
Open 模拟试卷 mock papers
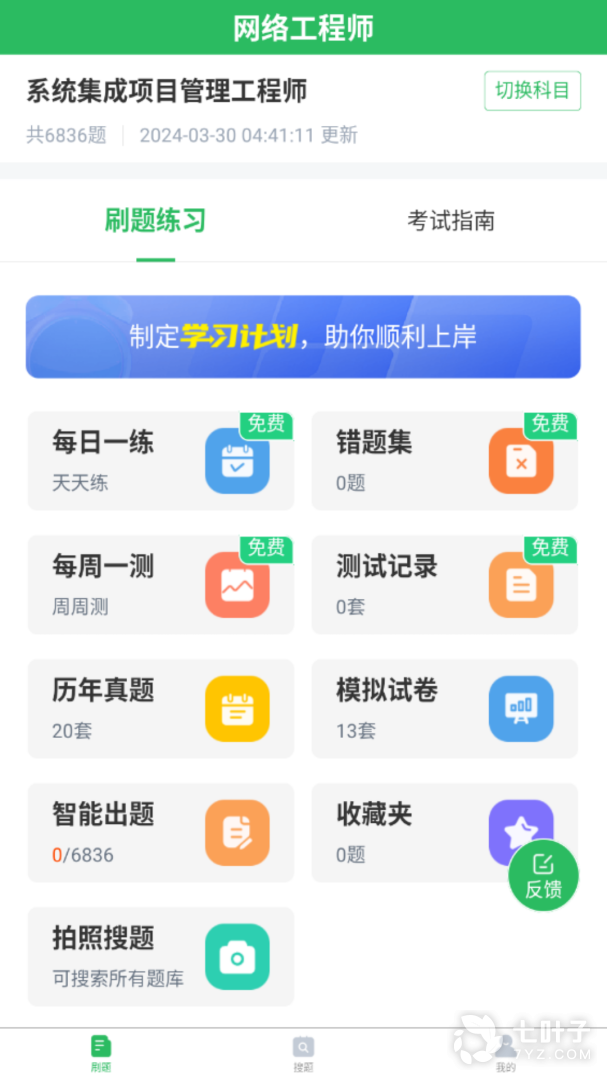[444, 709]
